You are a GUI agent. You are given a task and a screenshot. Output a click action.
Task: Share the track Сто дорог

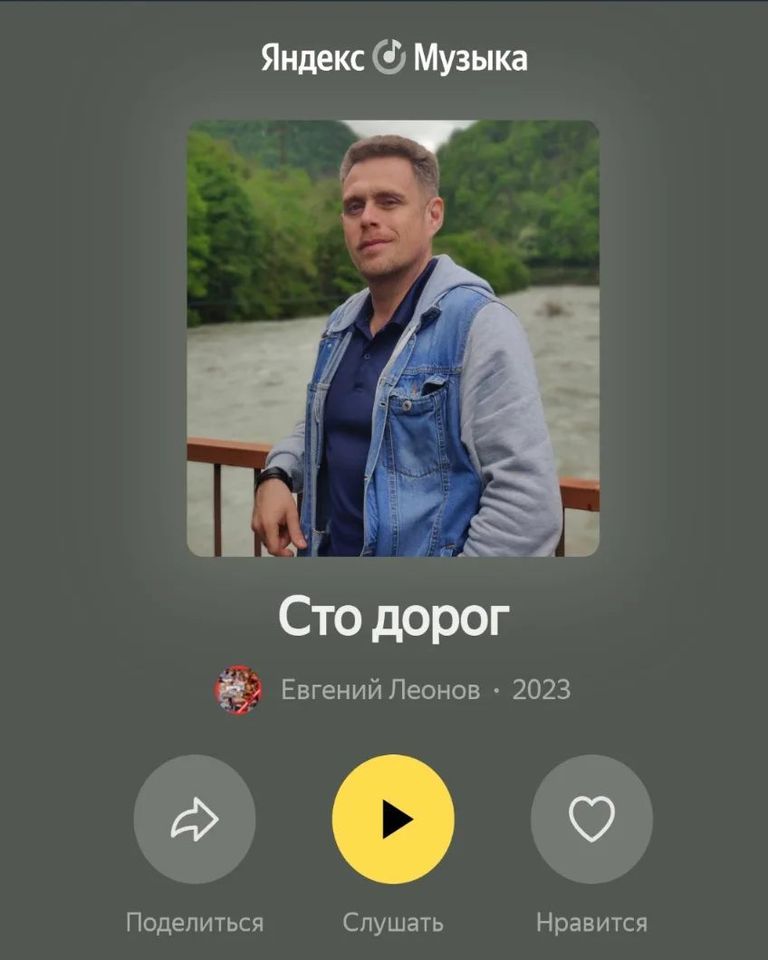click(194, 819)
